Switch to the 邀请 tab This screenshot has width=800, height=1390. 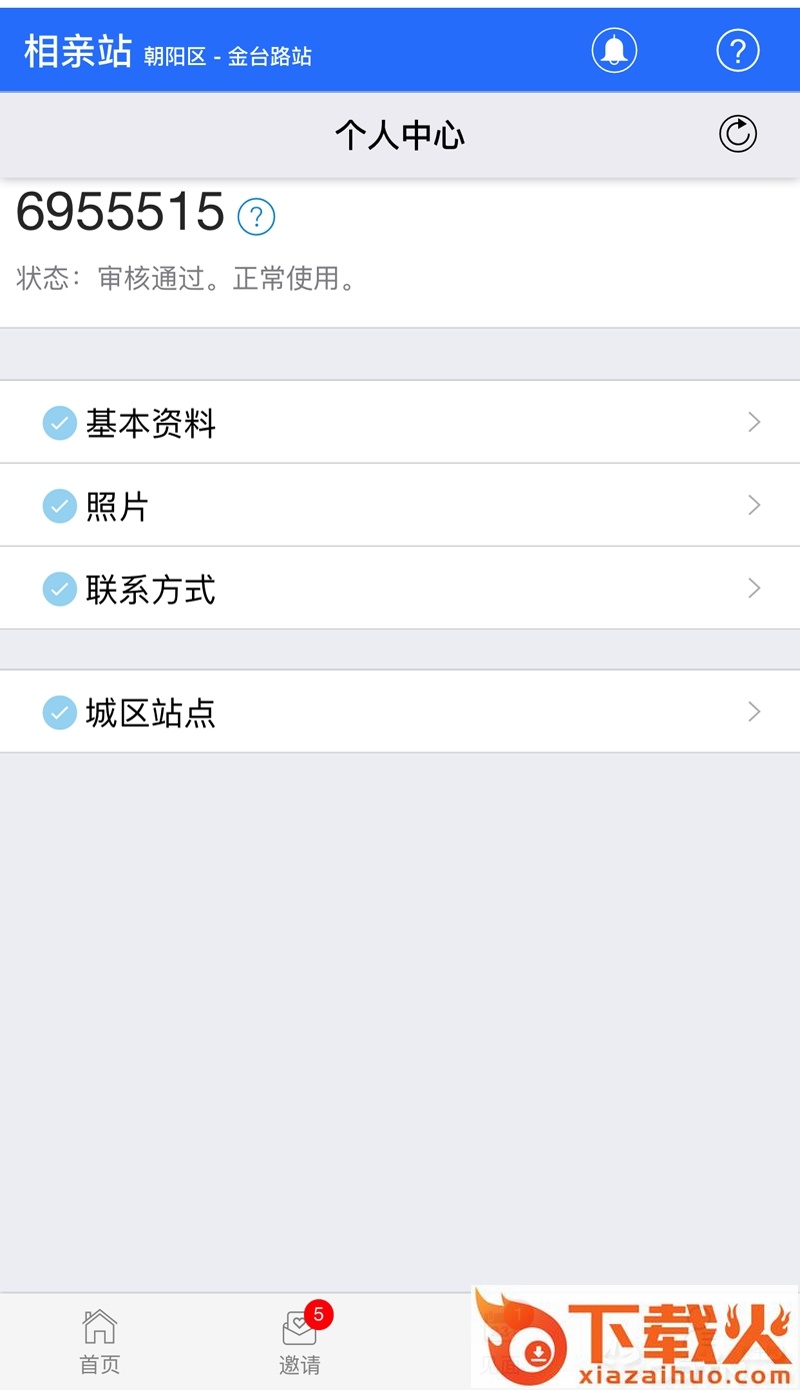pos(300,1342)
